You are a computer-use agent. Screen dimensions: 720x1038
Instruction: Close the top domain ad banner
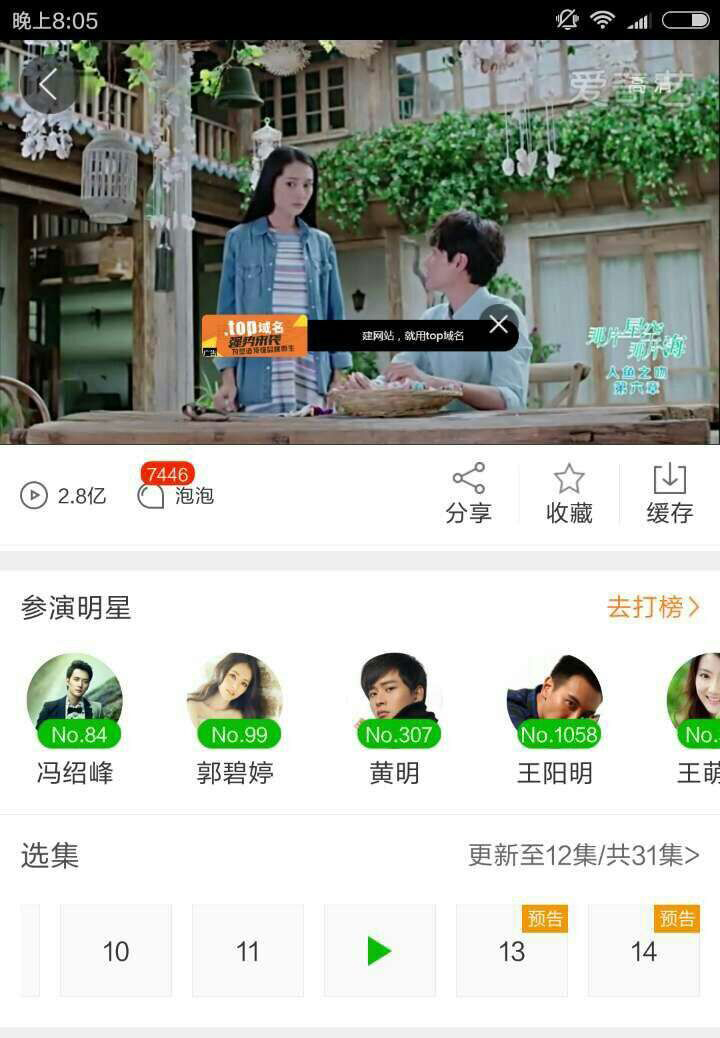(498, 324)
